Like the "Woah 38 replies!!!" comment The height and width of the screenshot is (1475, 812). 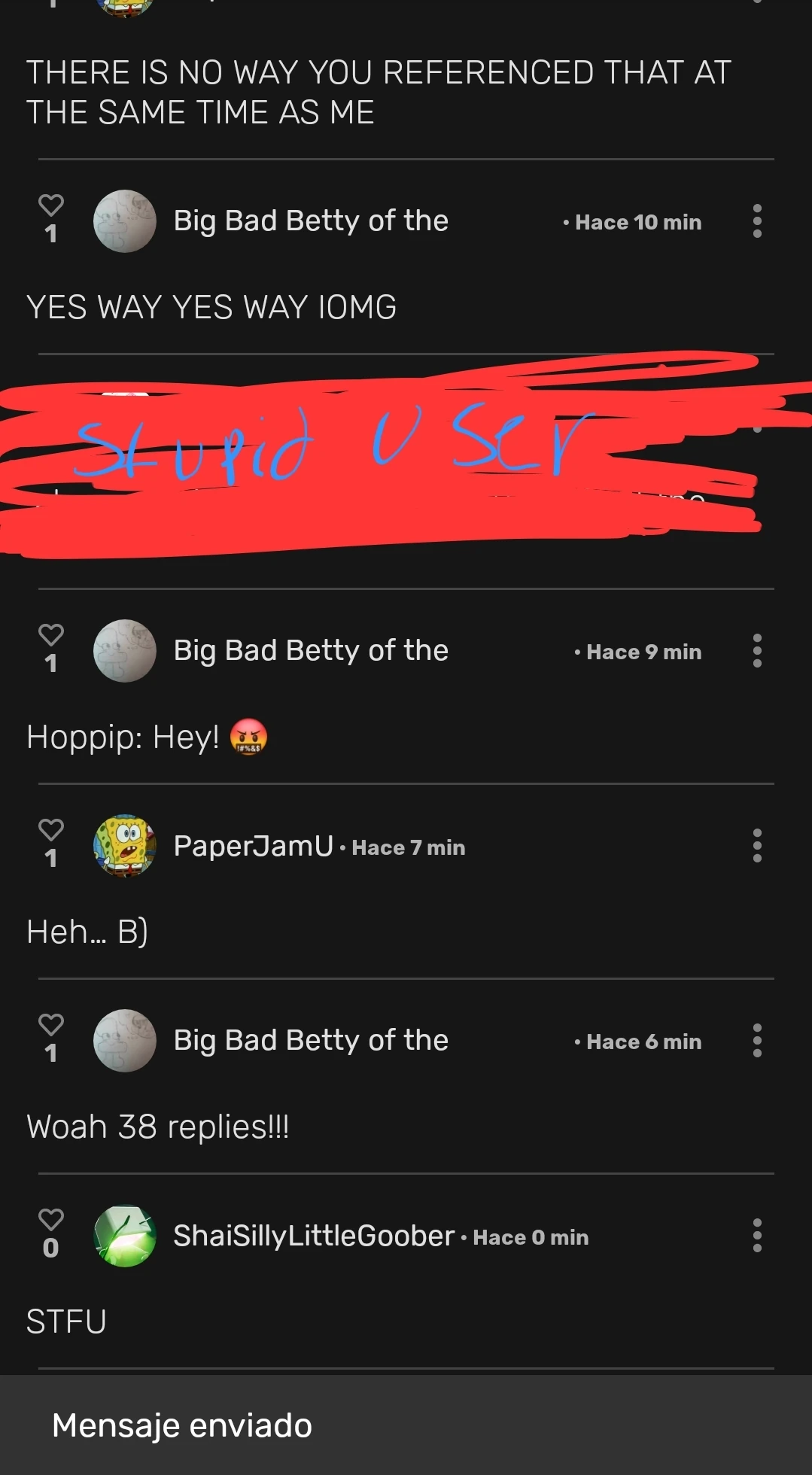pyautogui.click(x=50, y=1025)
